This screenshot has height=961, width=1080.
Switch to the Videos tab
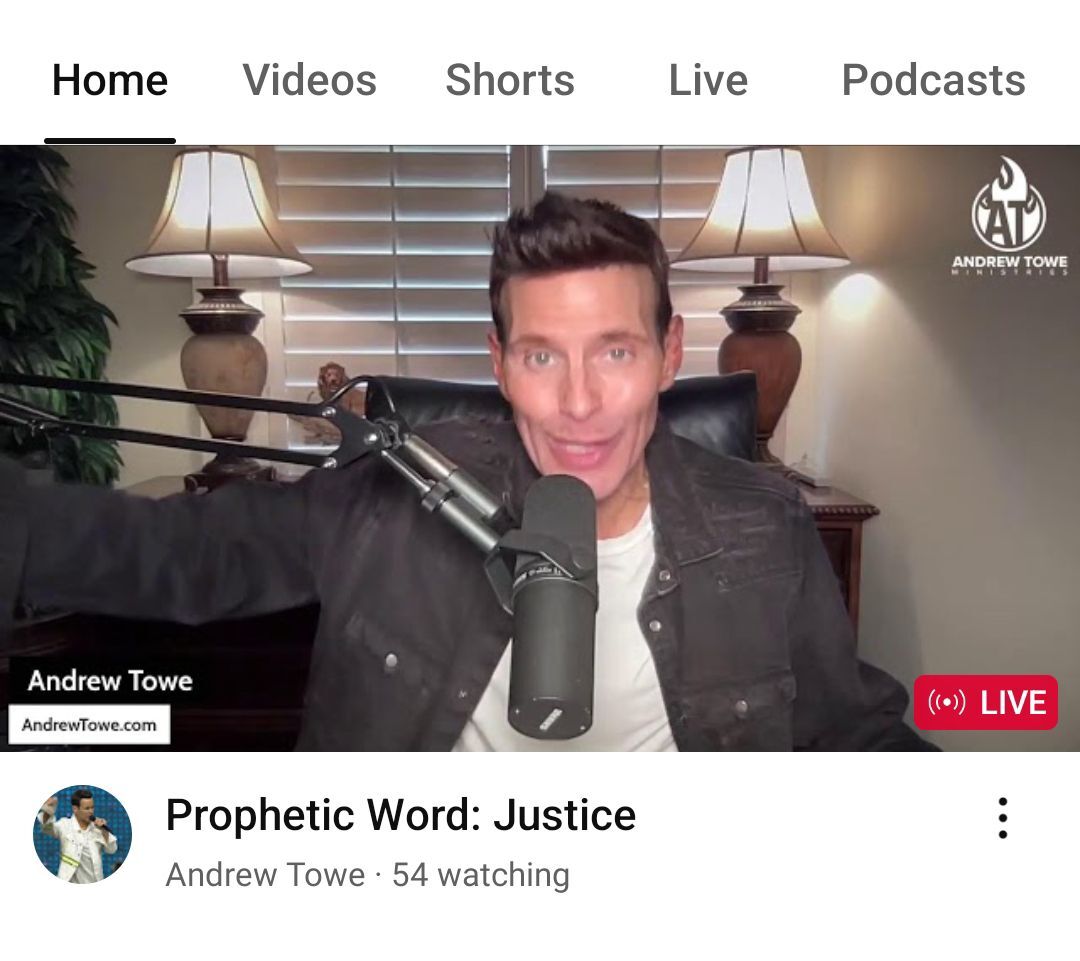pyautogui.click(x=309, y=81)
